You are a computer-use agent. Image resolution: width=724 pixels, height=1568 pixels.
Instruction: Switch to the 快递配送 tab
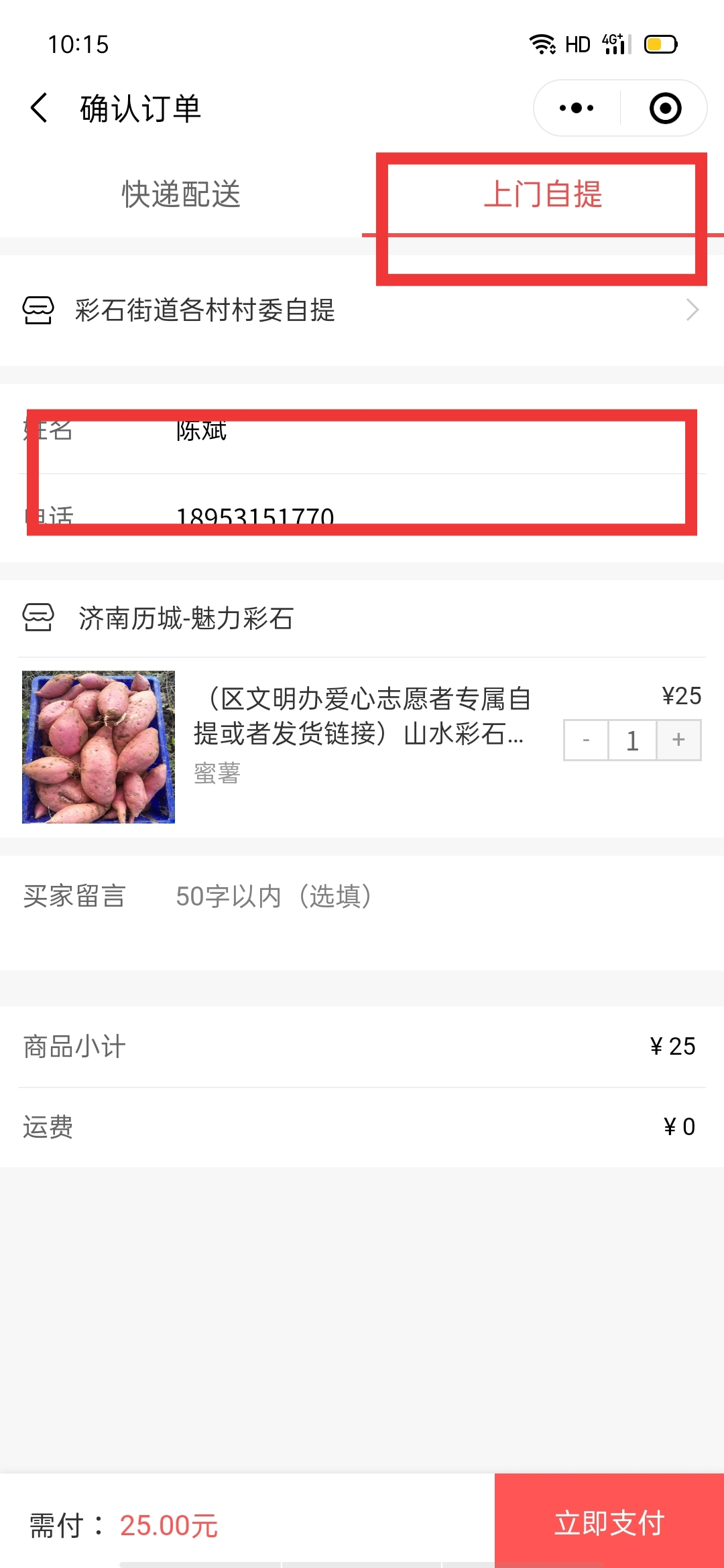pyautogui.click(x=181, y=194)
